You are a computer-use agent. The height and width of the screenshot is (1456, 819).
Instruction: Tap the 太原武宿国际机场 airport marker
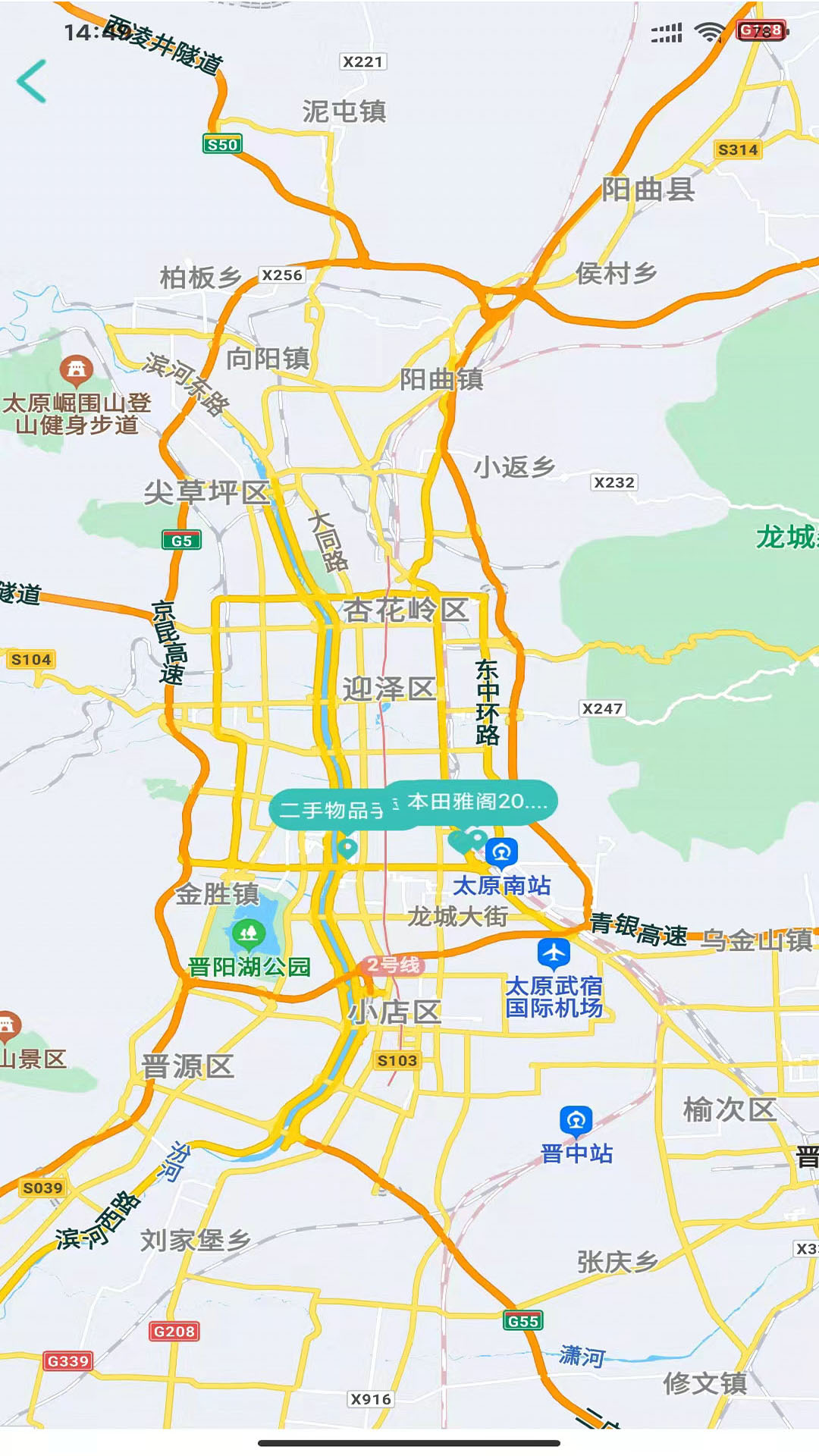554,953
